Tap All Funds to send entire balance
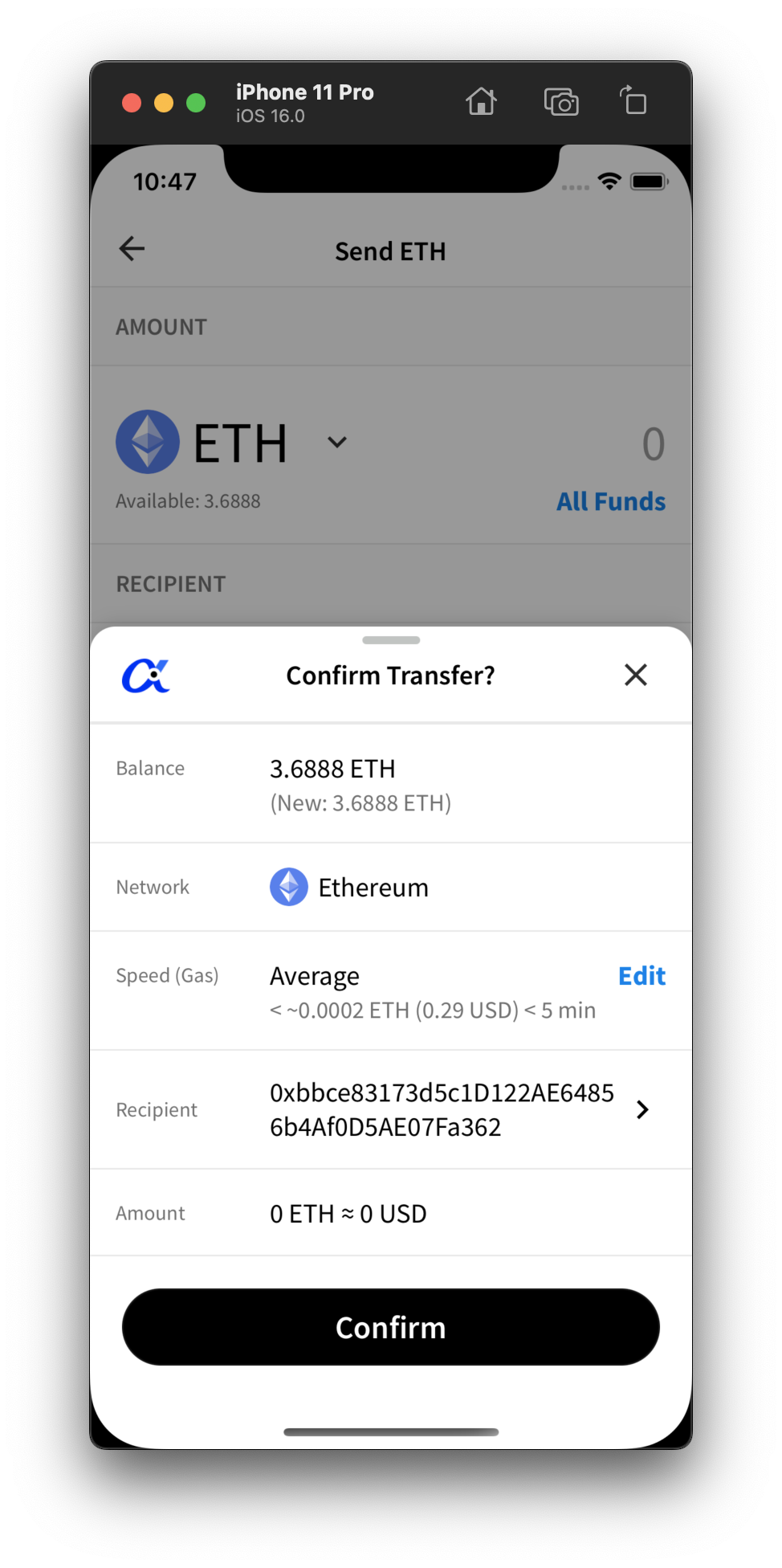 [610, 501]
